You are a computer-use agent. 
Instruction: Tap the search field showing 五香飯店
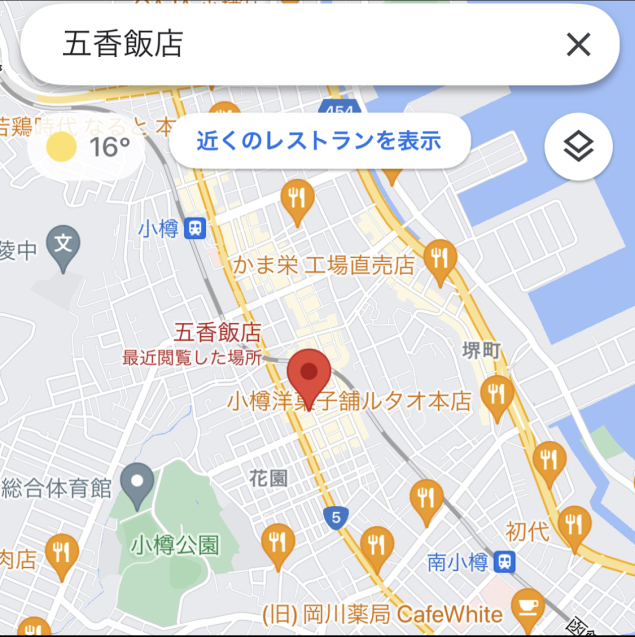click(290, 45)
